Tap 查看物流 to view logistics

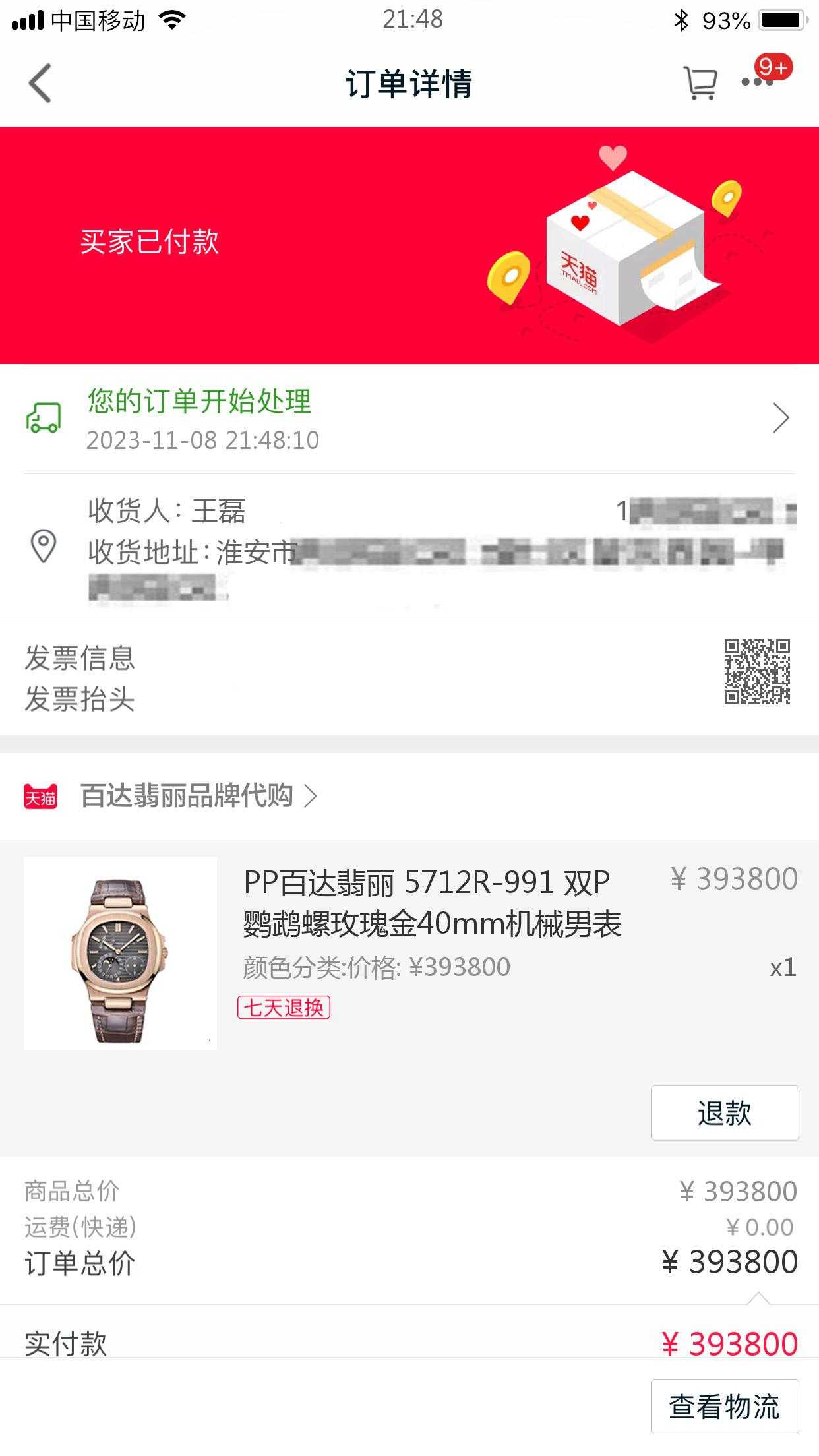(725, 1407)
